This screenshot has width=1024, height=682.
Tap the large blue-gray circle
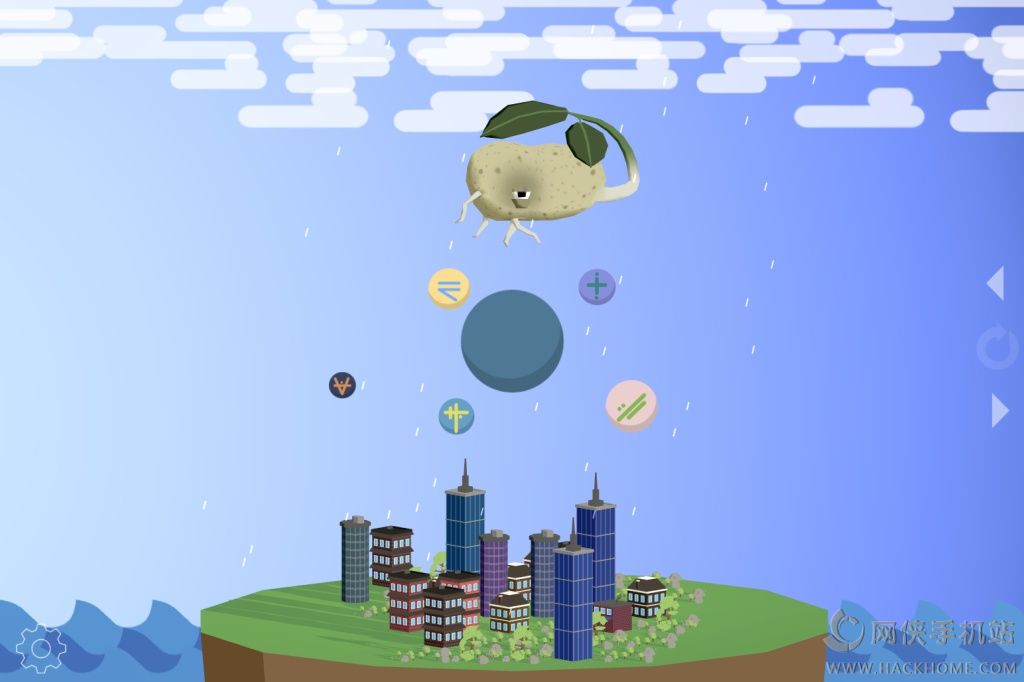(512, 340)
